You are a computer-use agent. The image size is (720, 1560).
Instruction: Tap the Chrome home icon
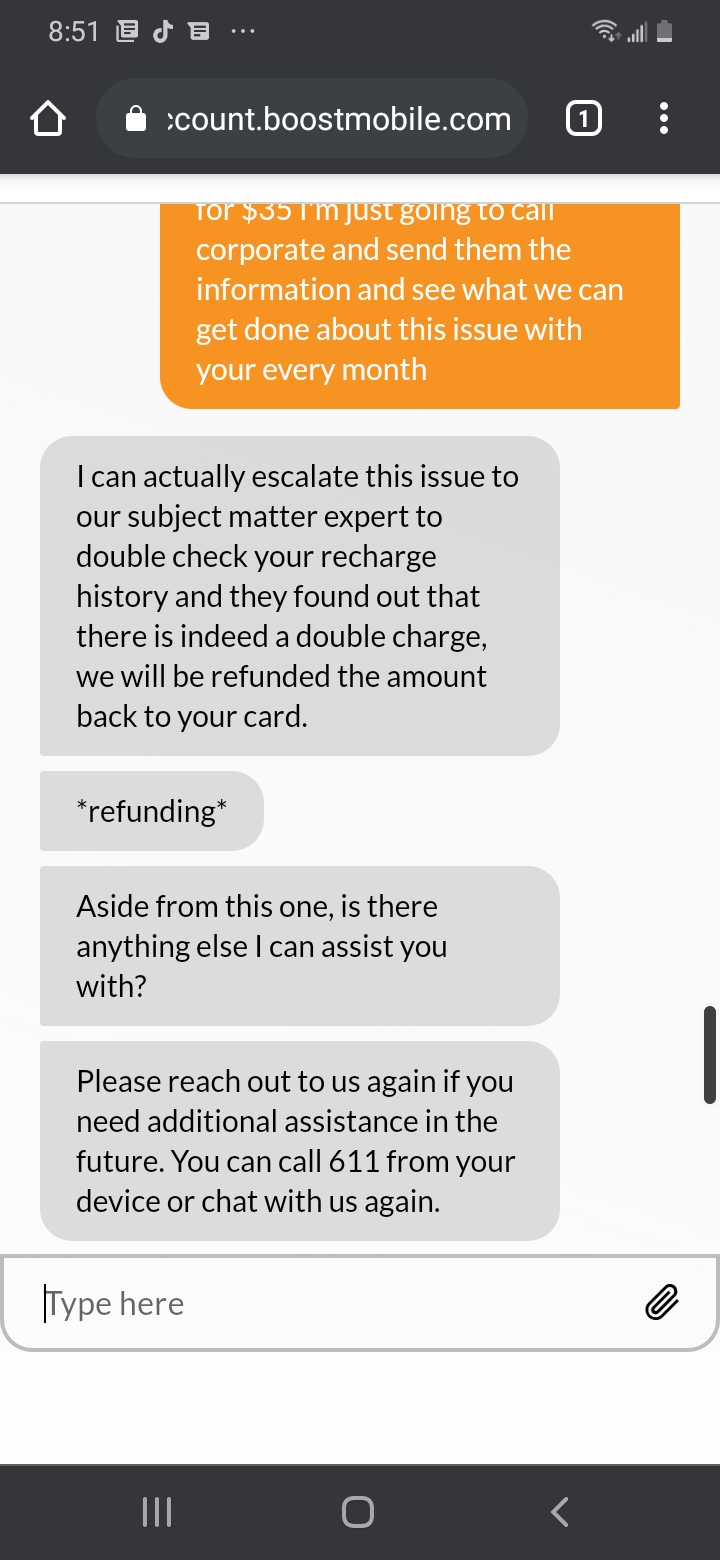pos(47,118)
